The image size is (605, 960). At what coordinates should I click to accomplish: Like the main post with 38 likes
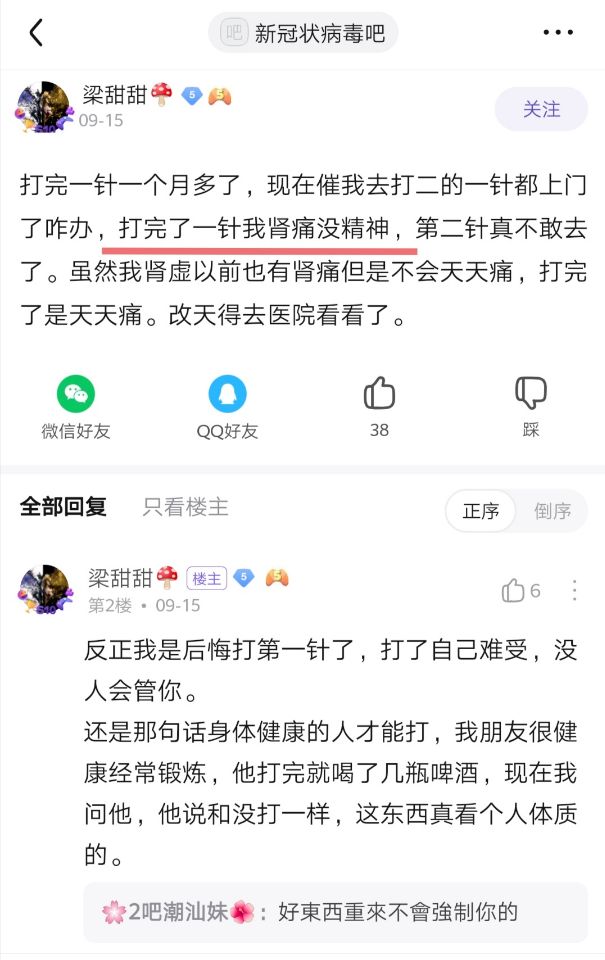[x=379, y=395]
